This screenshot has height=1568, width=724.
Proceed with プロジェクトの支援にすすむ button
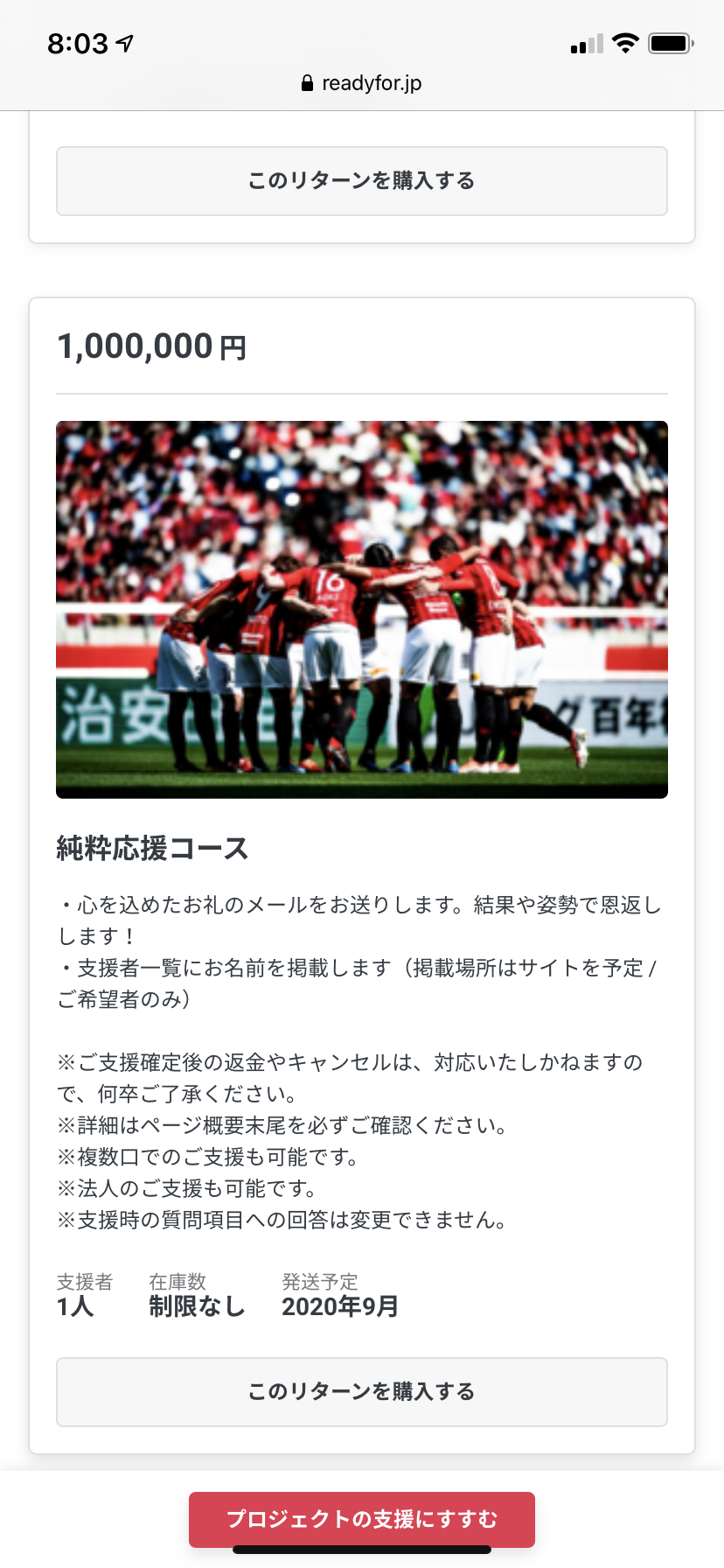pos(362,1520)
